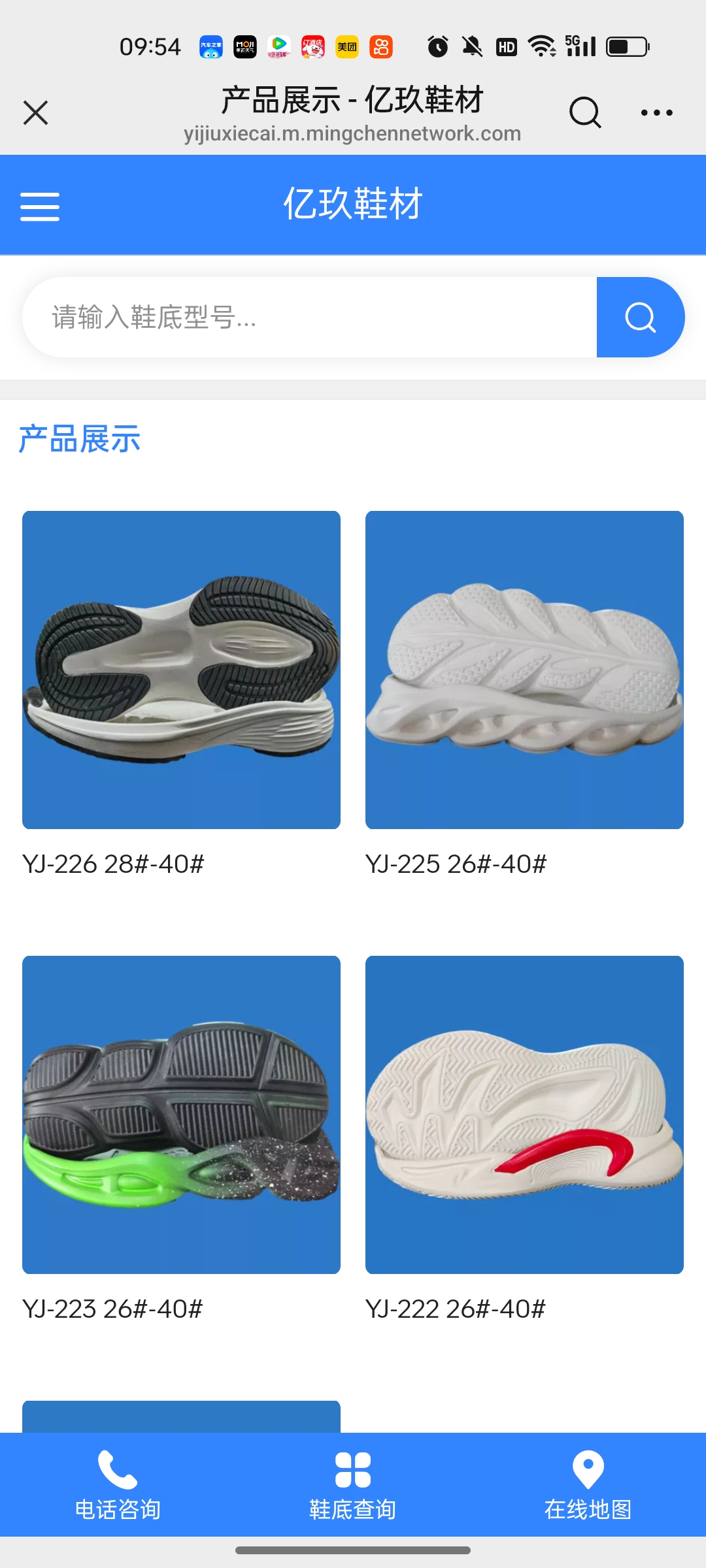Open the hamburger navigation menu

click(40, 206)
